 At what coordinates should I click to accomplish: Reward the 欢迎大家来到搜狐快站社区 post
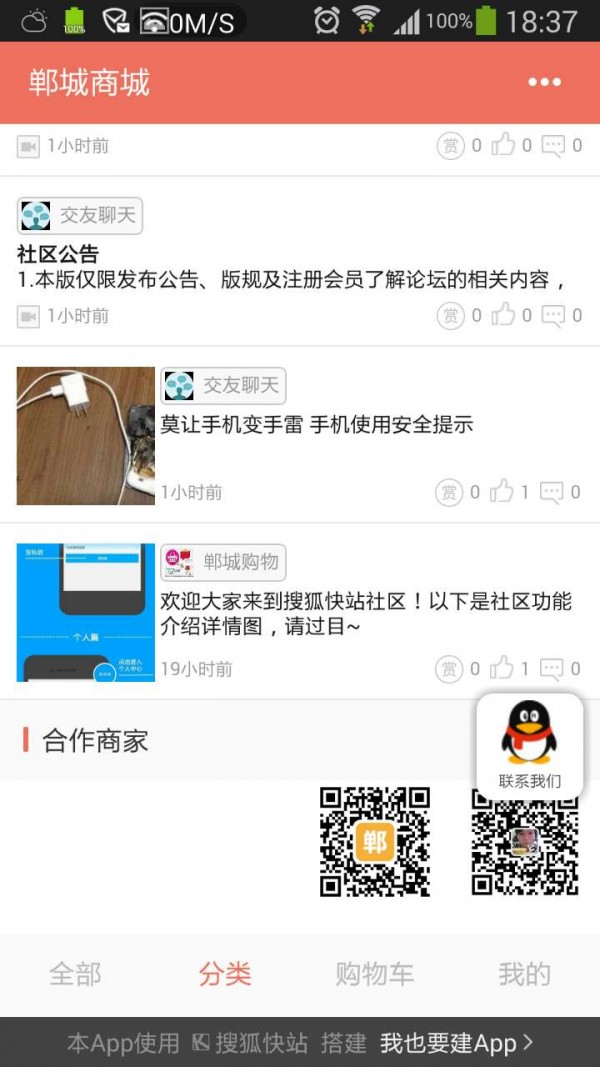(450, 668)
